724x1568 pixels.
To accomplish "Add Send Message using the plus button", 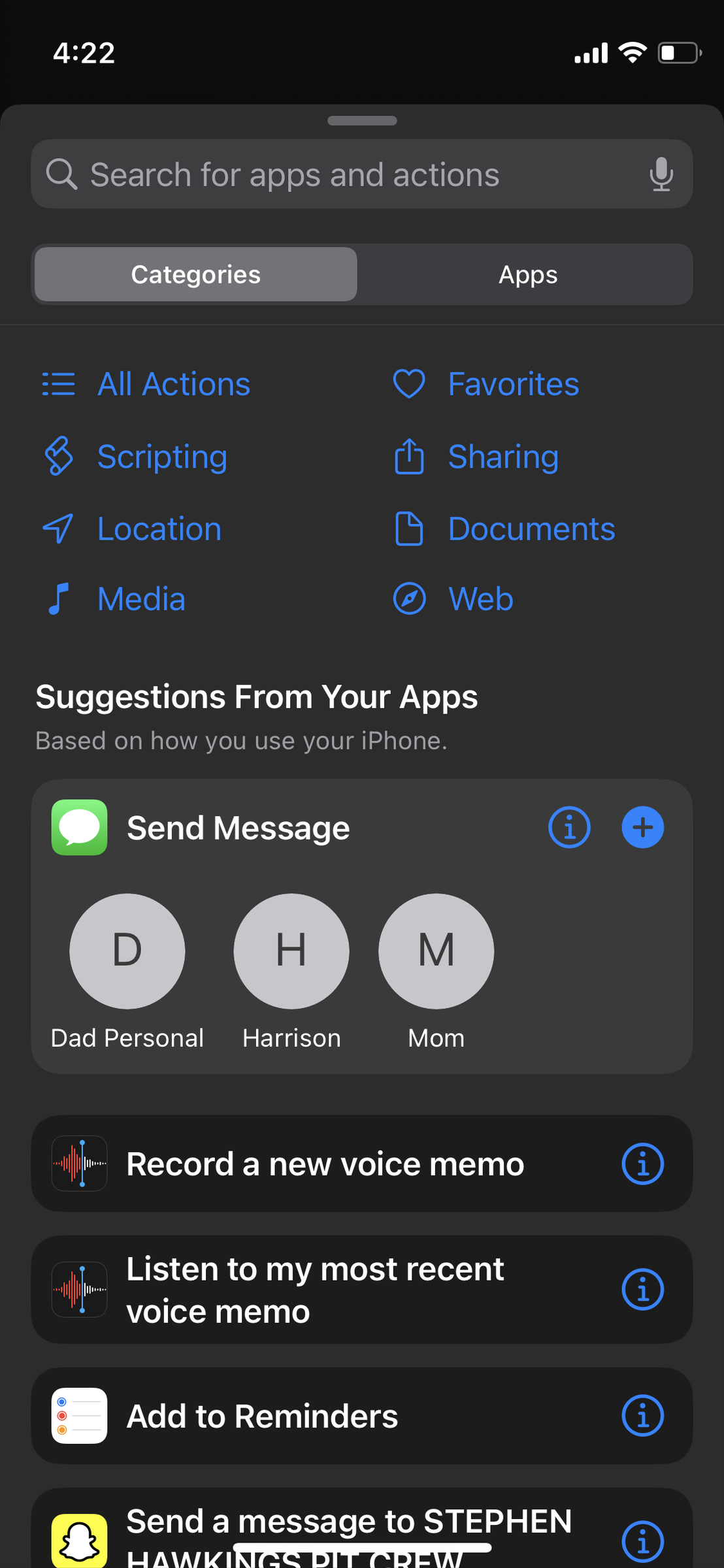I will click(x=642, y=827).
